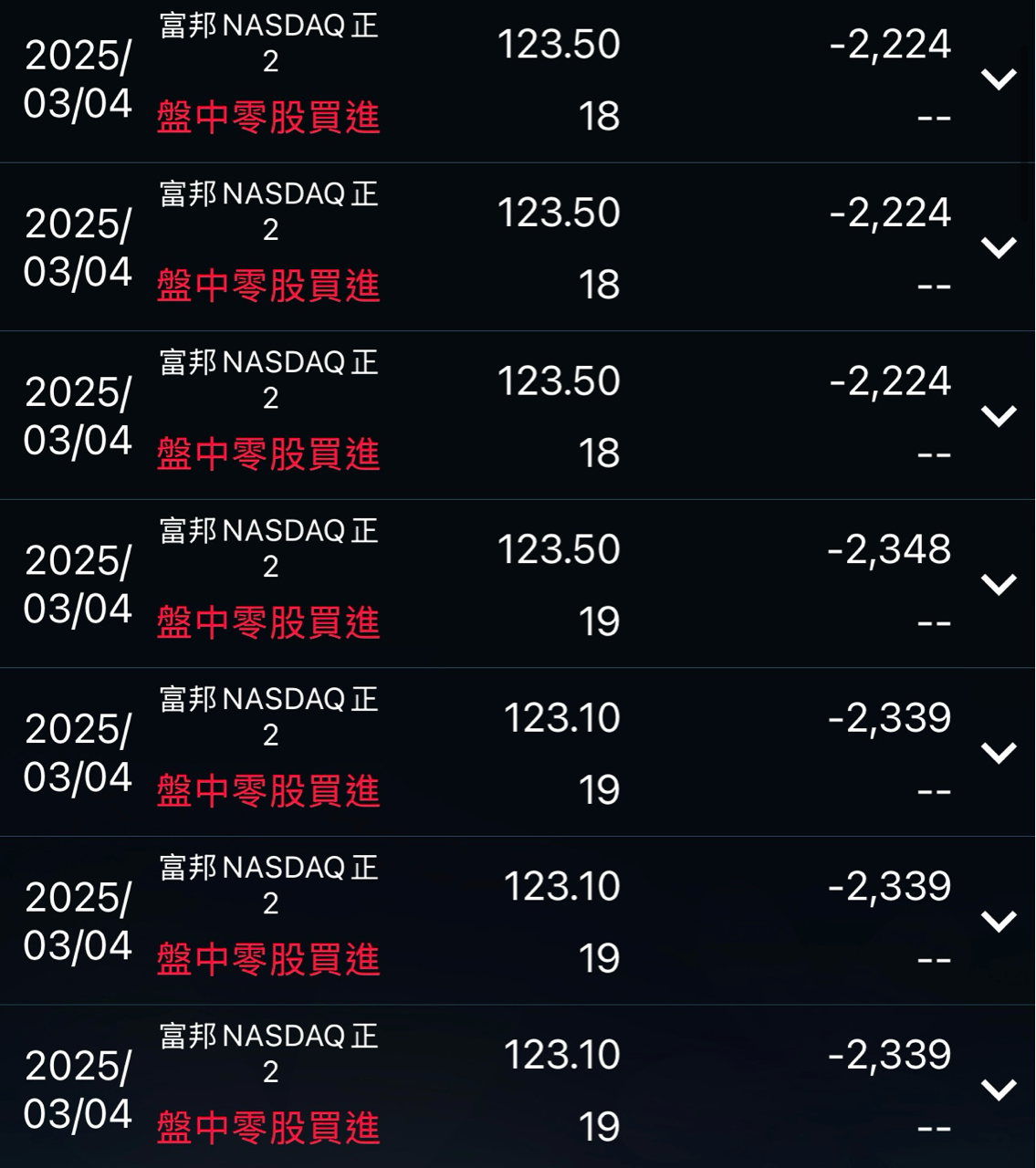This screenshot has height=1168, width=1036.
Task: Expand the last -2,339 trade record at 123.10
Action: click(x=998, y=1089)
